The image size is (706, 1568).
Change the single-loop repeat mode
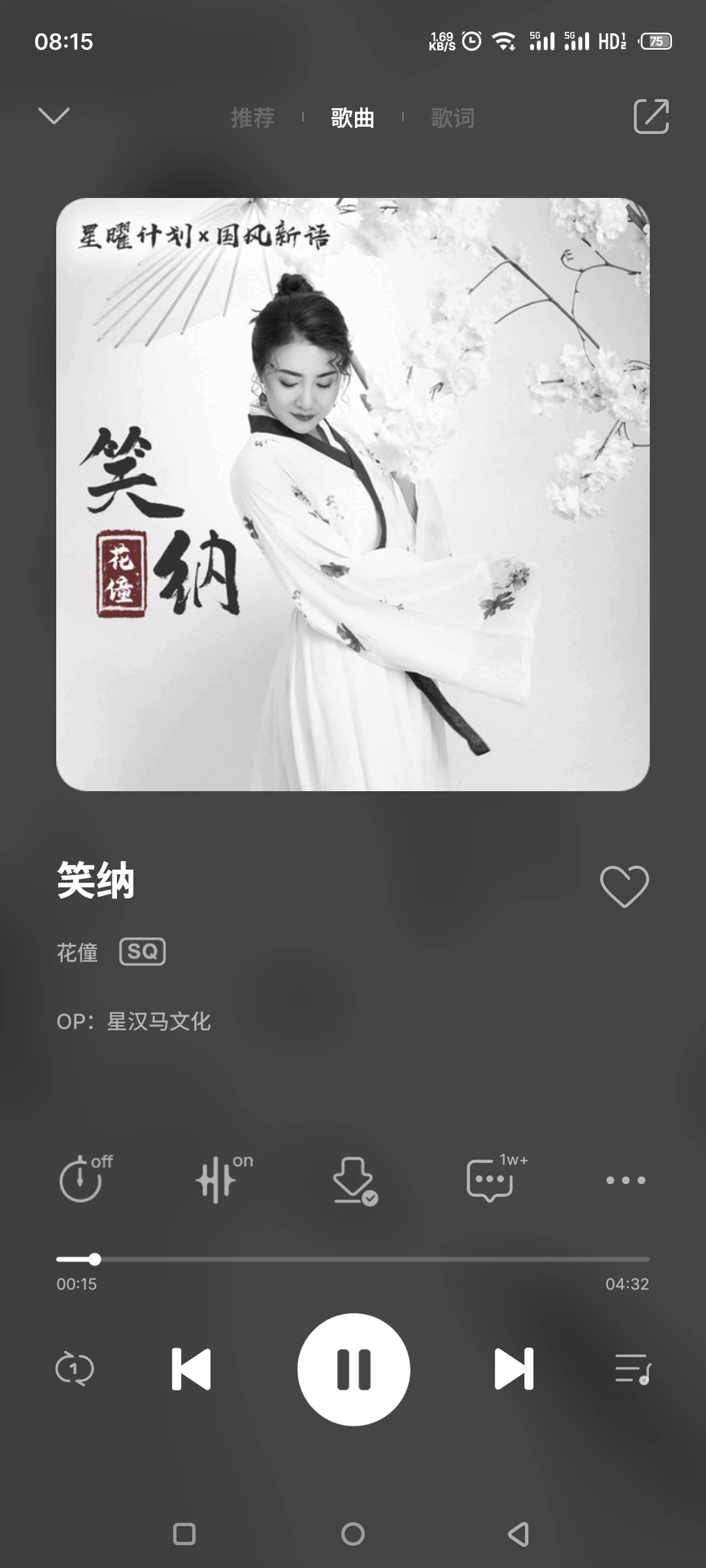tap(75, 1369)
